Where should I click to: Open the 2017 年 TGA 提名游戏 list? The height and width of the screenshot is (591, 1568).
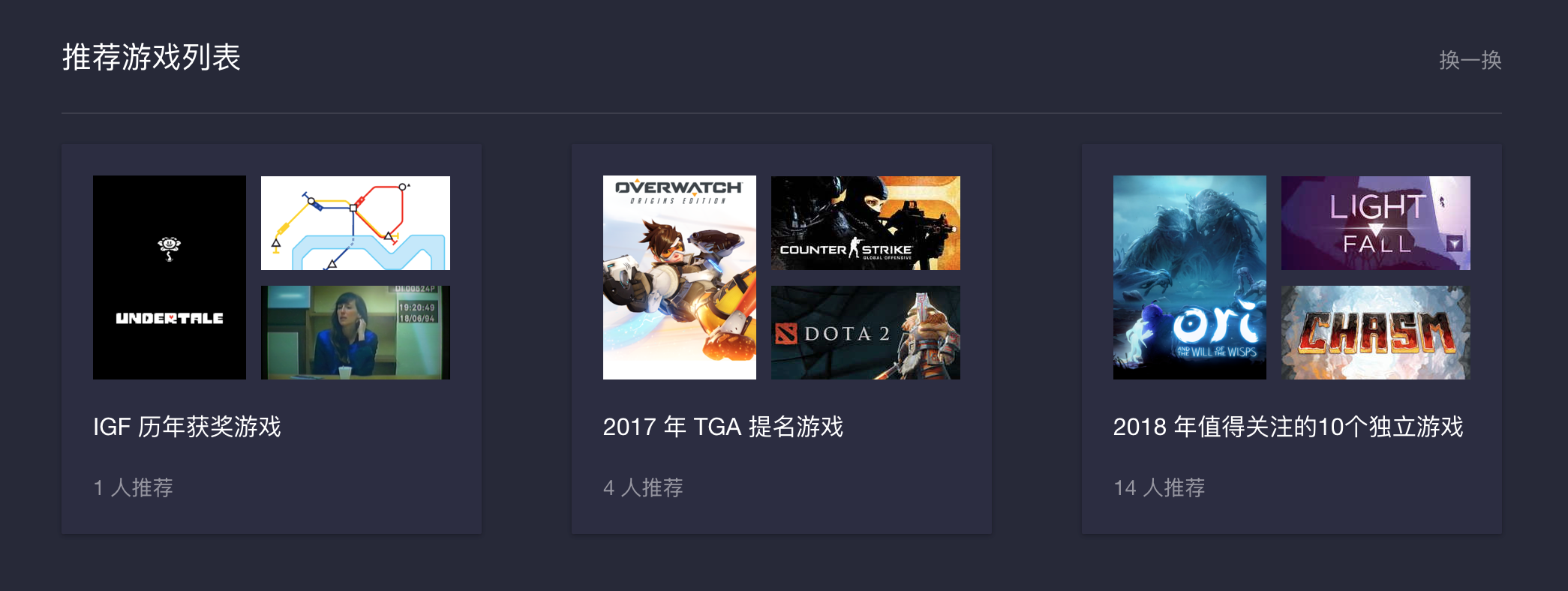(x=722, y=427)
